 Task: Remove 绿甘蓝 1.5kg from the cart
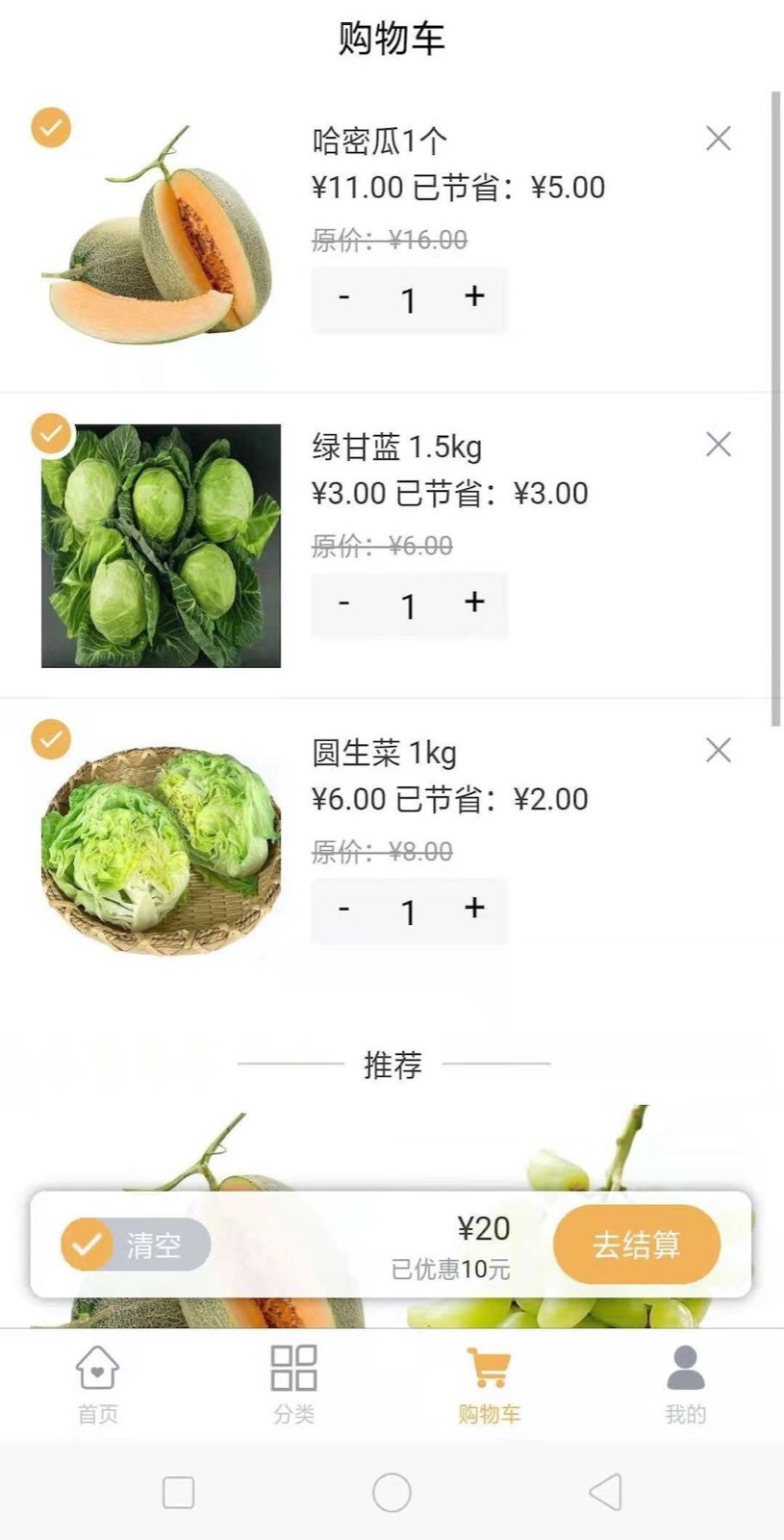coord(718,445)
